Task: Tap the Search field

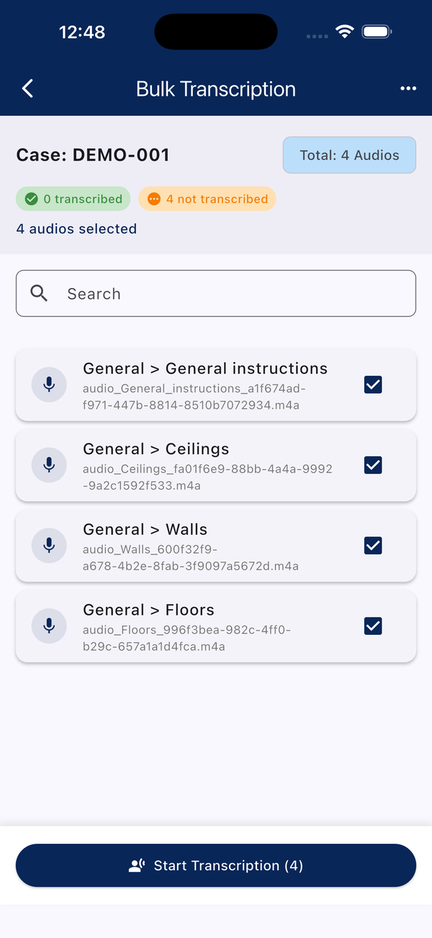Action: tap(216, 293)
